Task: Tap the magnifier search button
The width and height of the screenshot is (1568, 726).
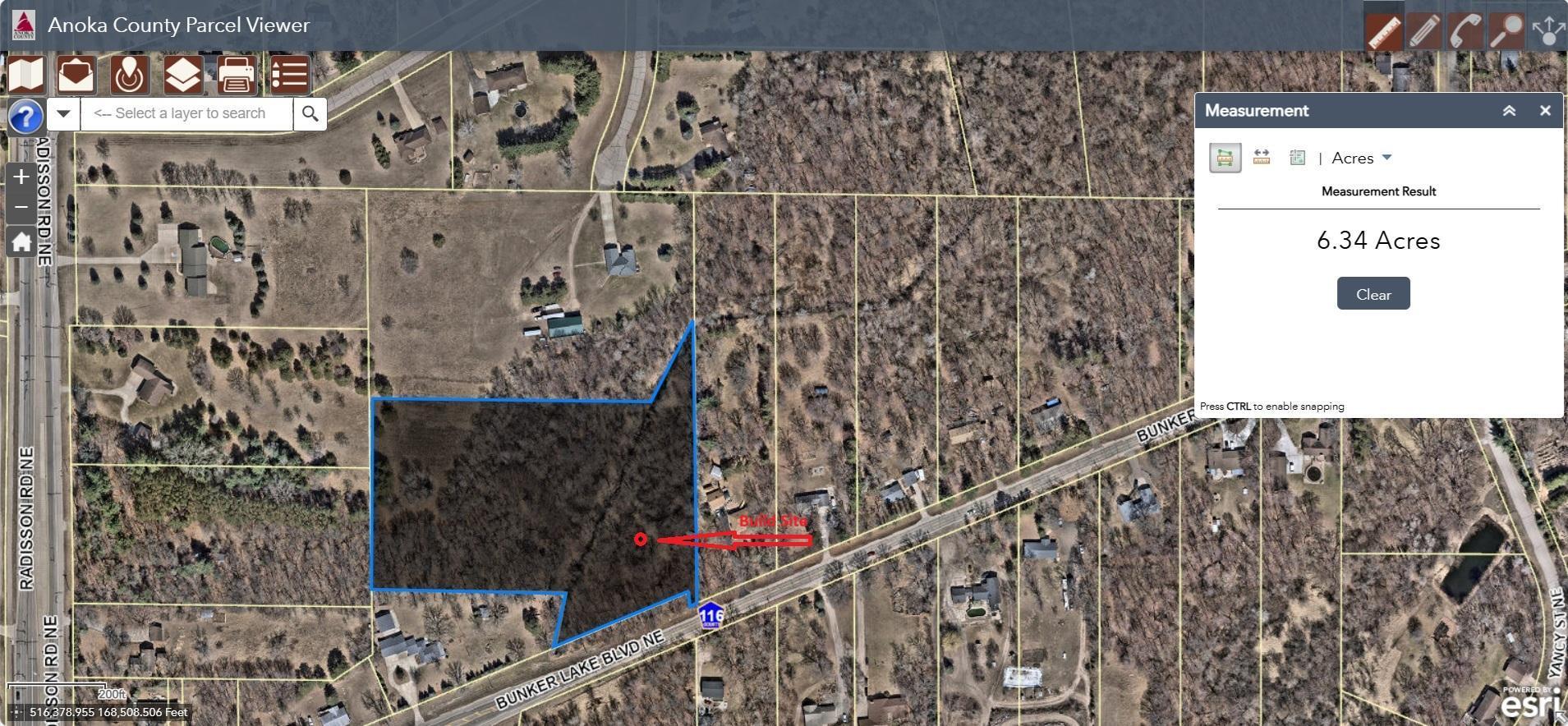Action: (310, 113)
